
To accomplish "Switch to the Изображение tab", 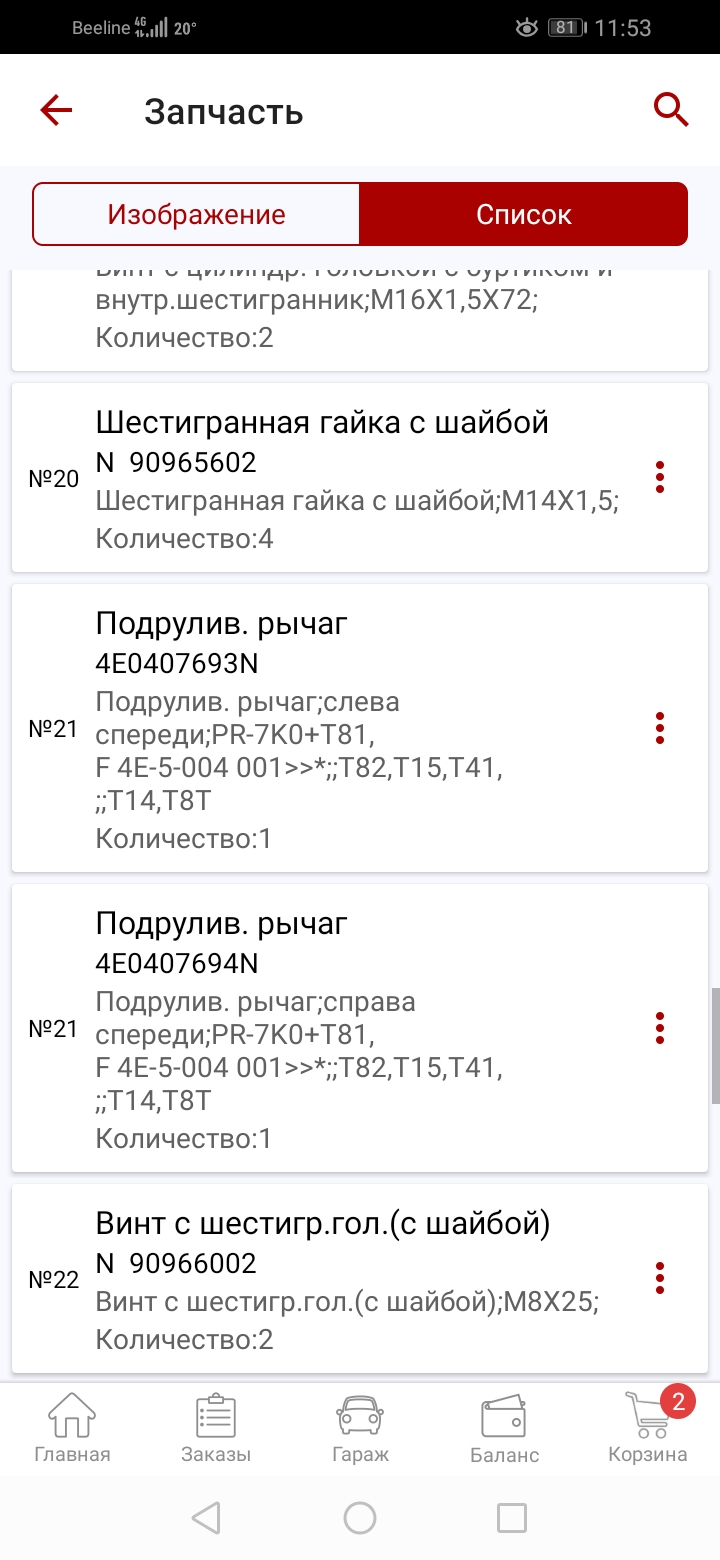I will 196,214.
